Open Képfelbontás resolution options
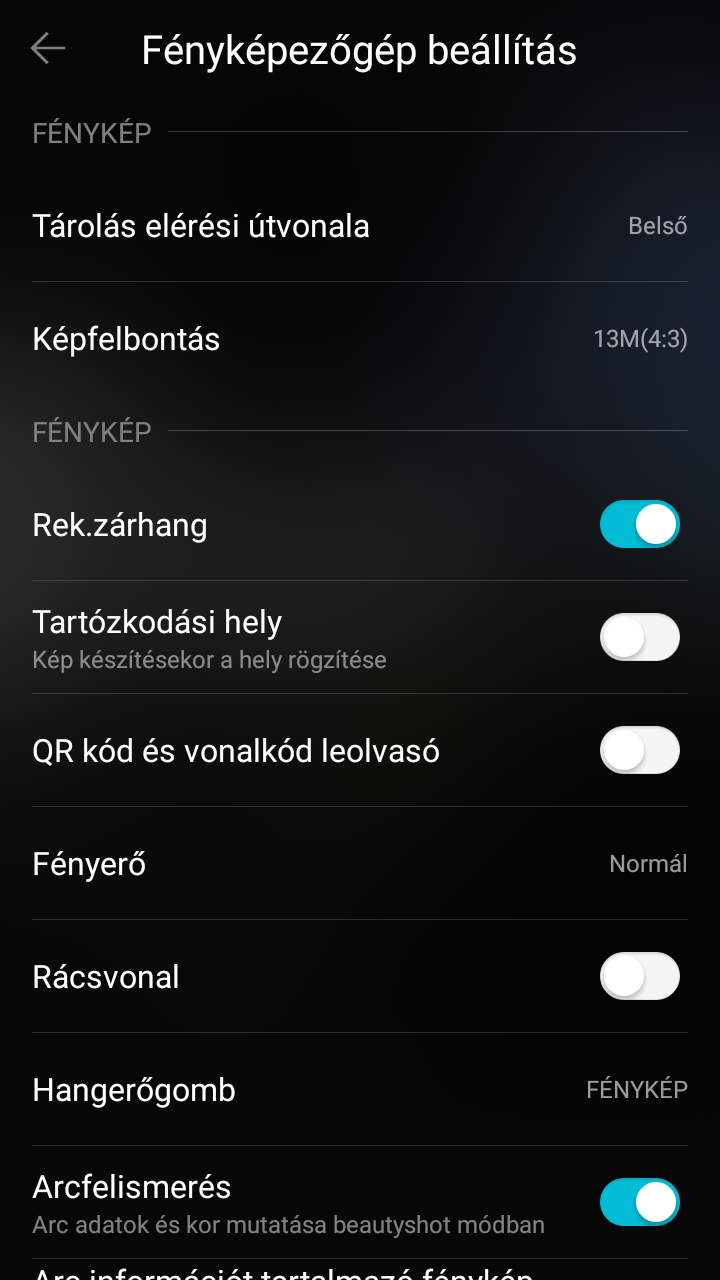 360,339
